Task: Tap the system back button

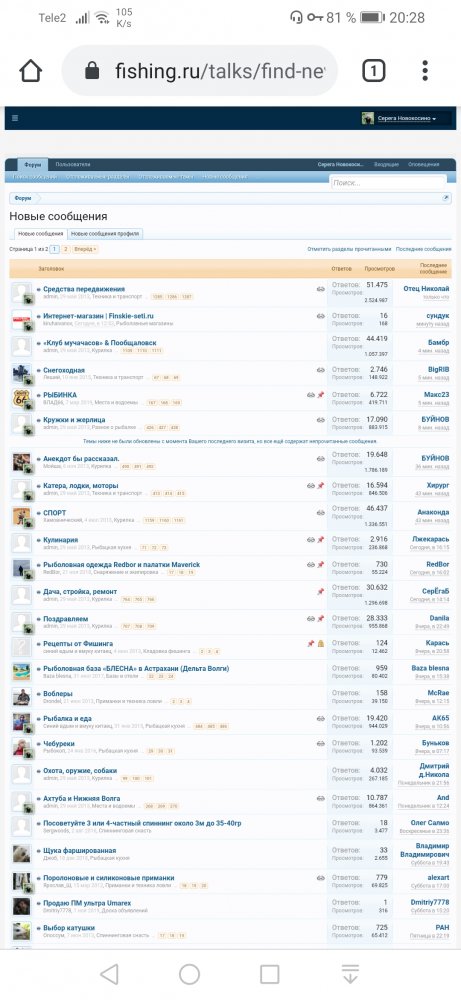Action: (x=110, y=974)
